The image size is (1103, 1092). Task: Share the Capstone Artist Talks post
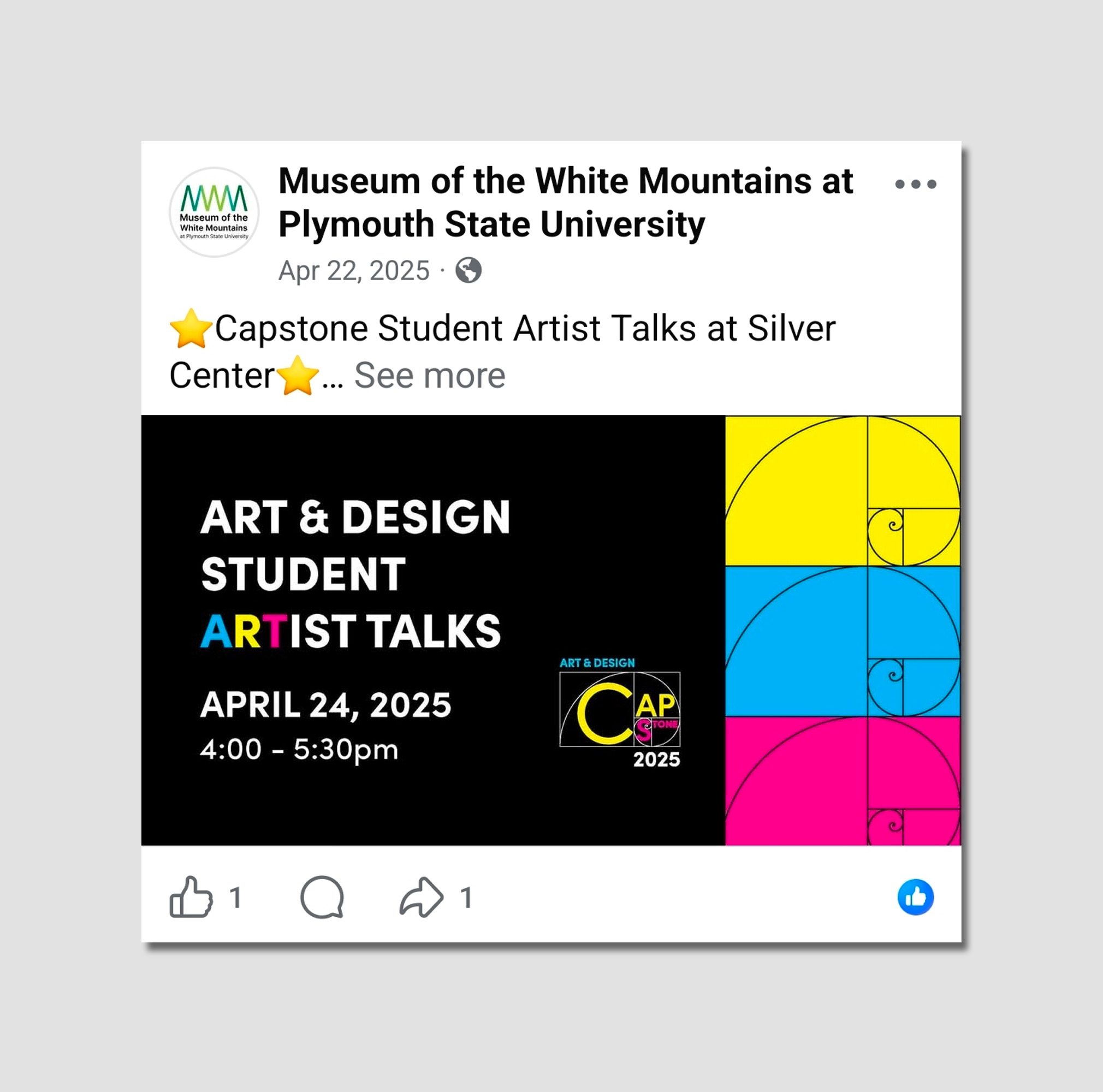[x=422, y=897]
